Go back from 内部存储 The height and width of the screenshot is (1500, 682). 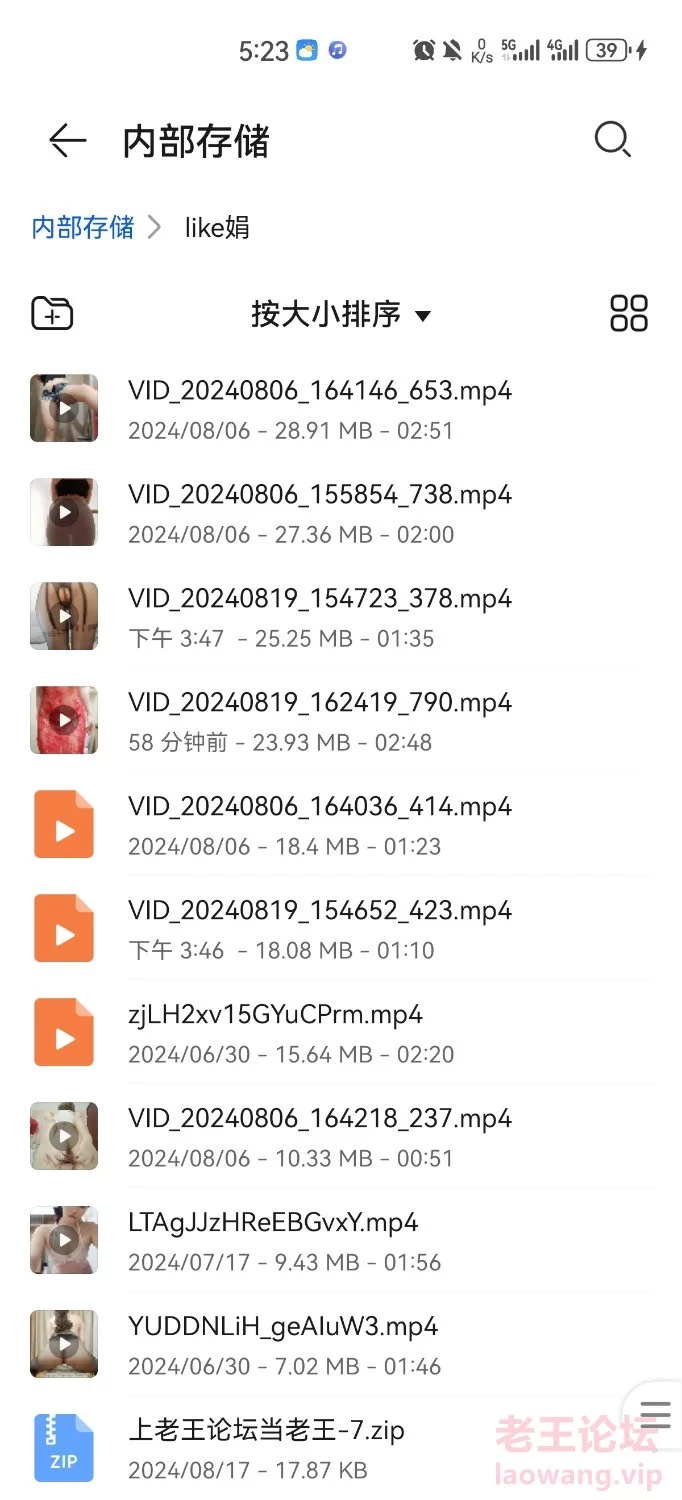[x=67, y=141]
